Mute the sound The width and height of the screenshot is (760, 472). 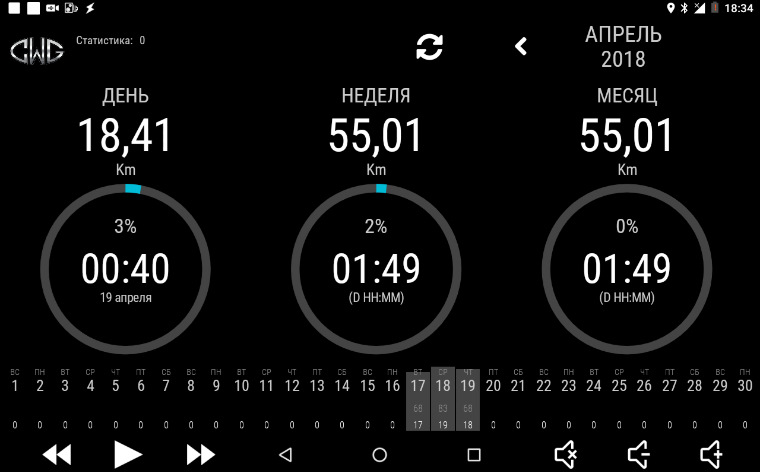coord(566,455)
